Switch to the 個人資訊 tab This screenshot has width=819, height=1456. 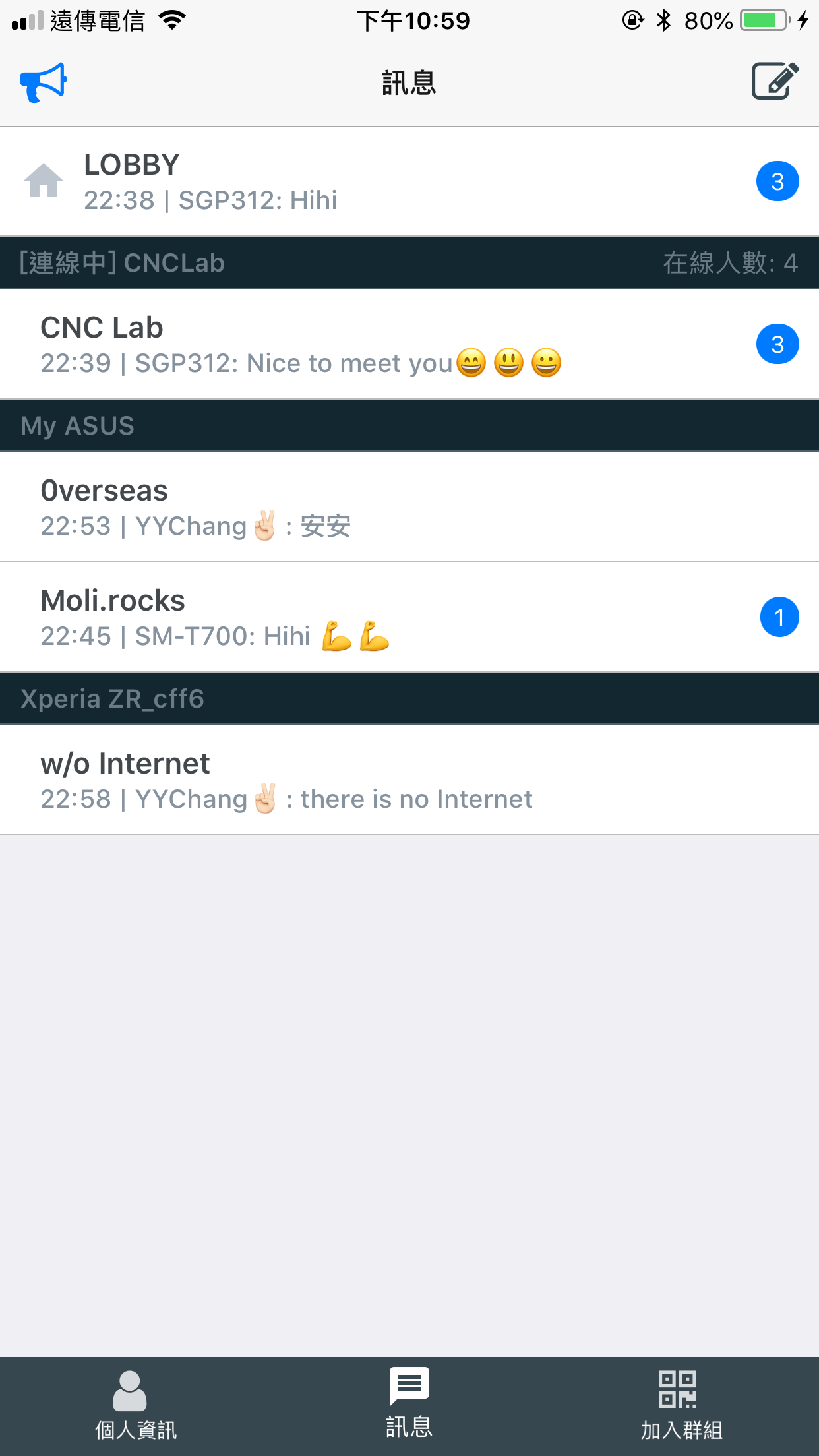(x=136, y=1406)
